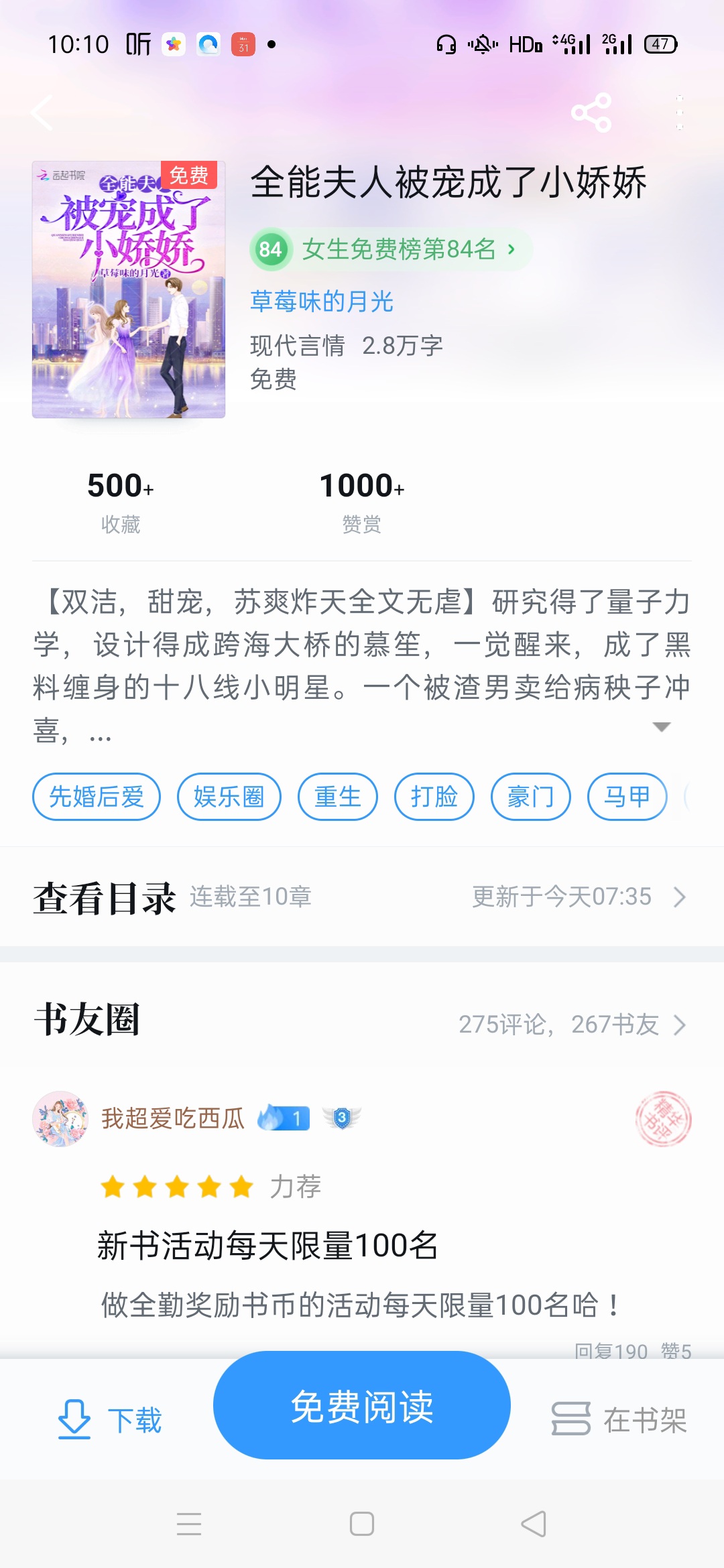Share this book

(x=591, y=113)
